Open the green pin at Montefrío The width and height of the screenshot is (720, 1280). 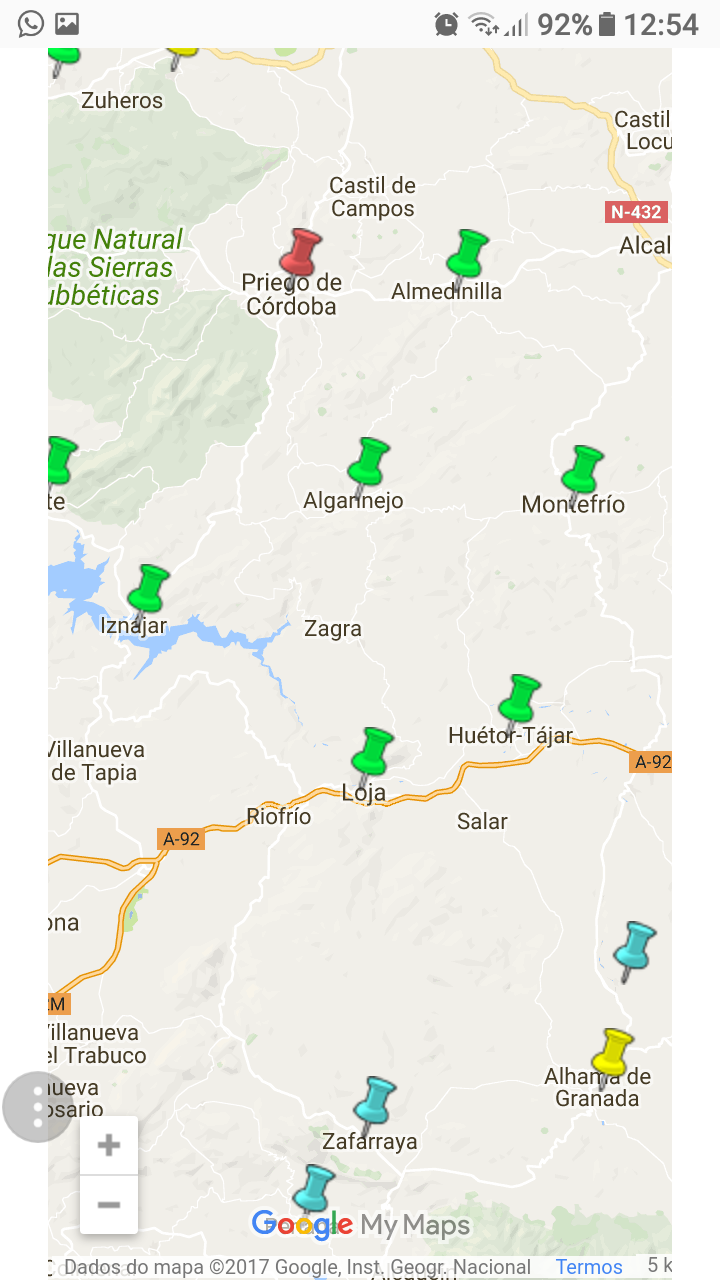pos(581,473)
